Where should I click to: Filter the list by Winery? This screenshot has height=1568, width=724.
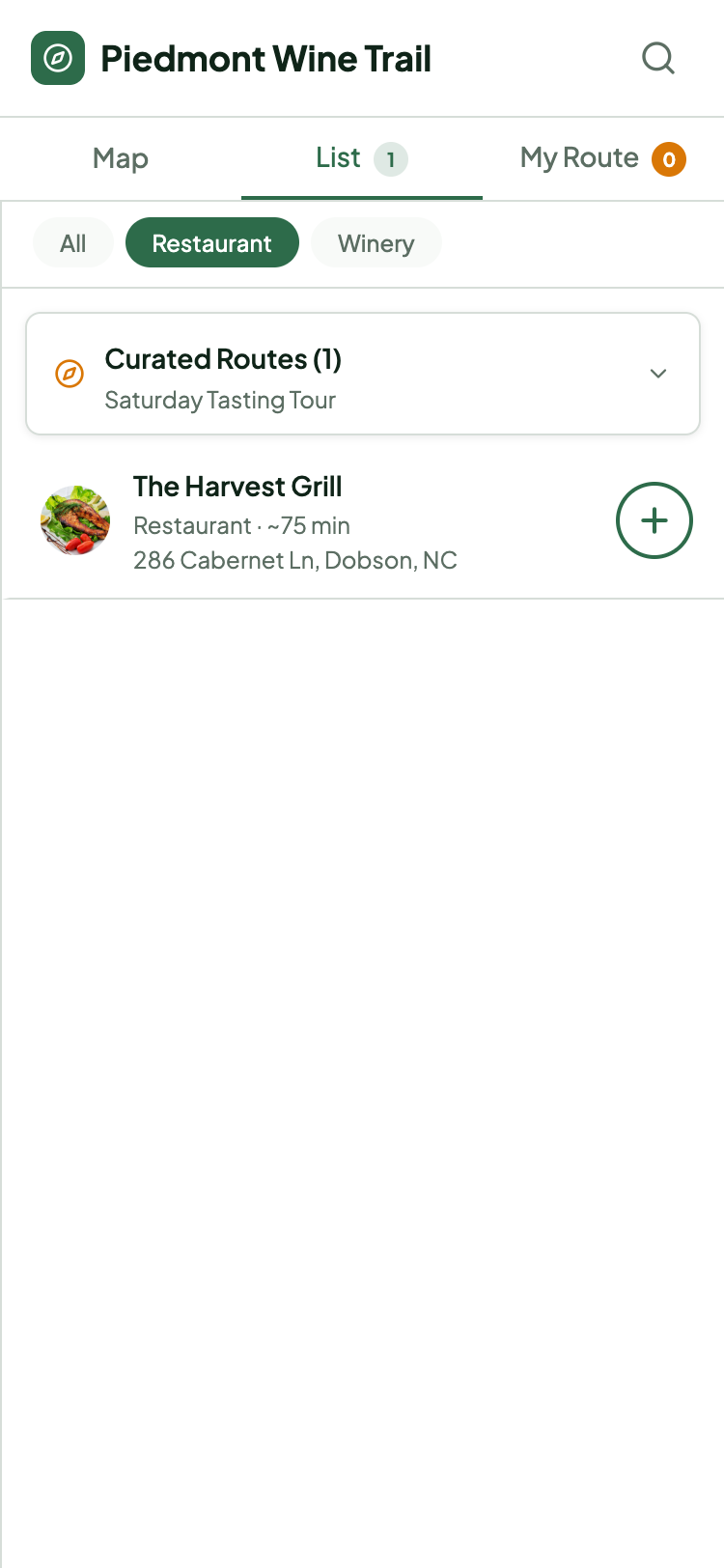point(376,243)
